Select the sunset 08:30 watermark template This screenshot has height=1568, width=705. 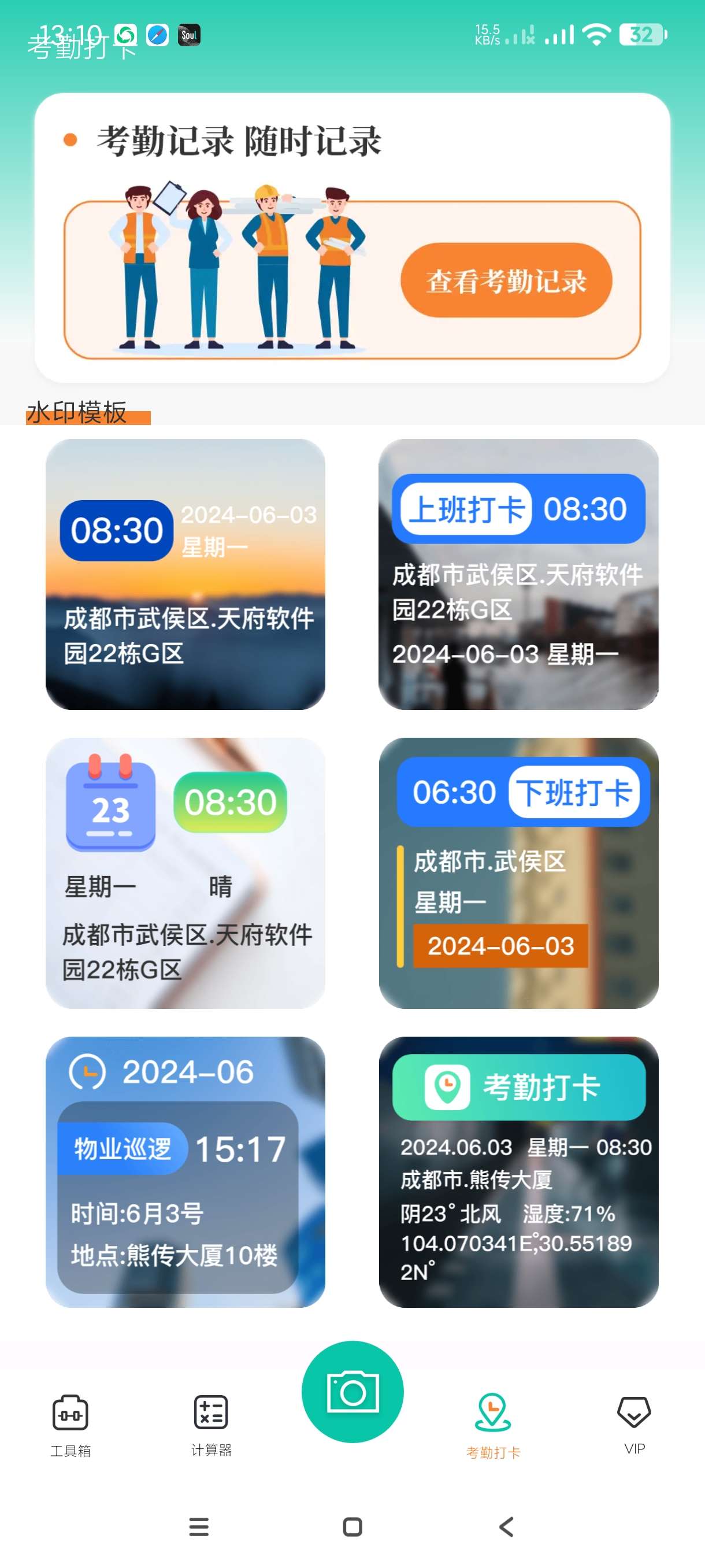pyautogui.click(x=185, y=574)
